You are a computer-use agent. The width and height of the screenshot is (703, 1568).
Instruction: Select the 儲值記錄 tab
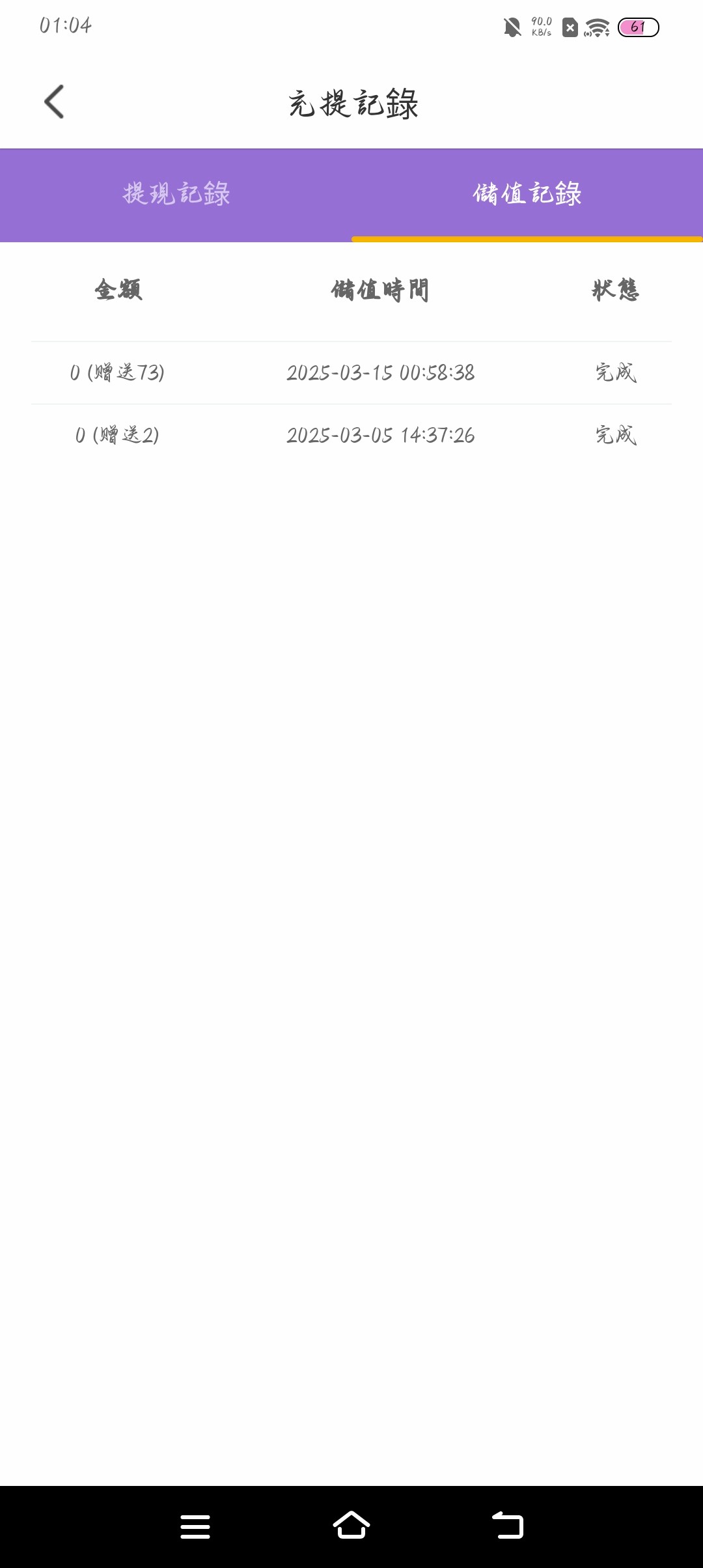pyautogui.click(x=527, y=194)
